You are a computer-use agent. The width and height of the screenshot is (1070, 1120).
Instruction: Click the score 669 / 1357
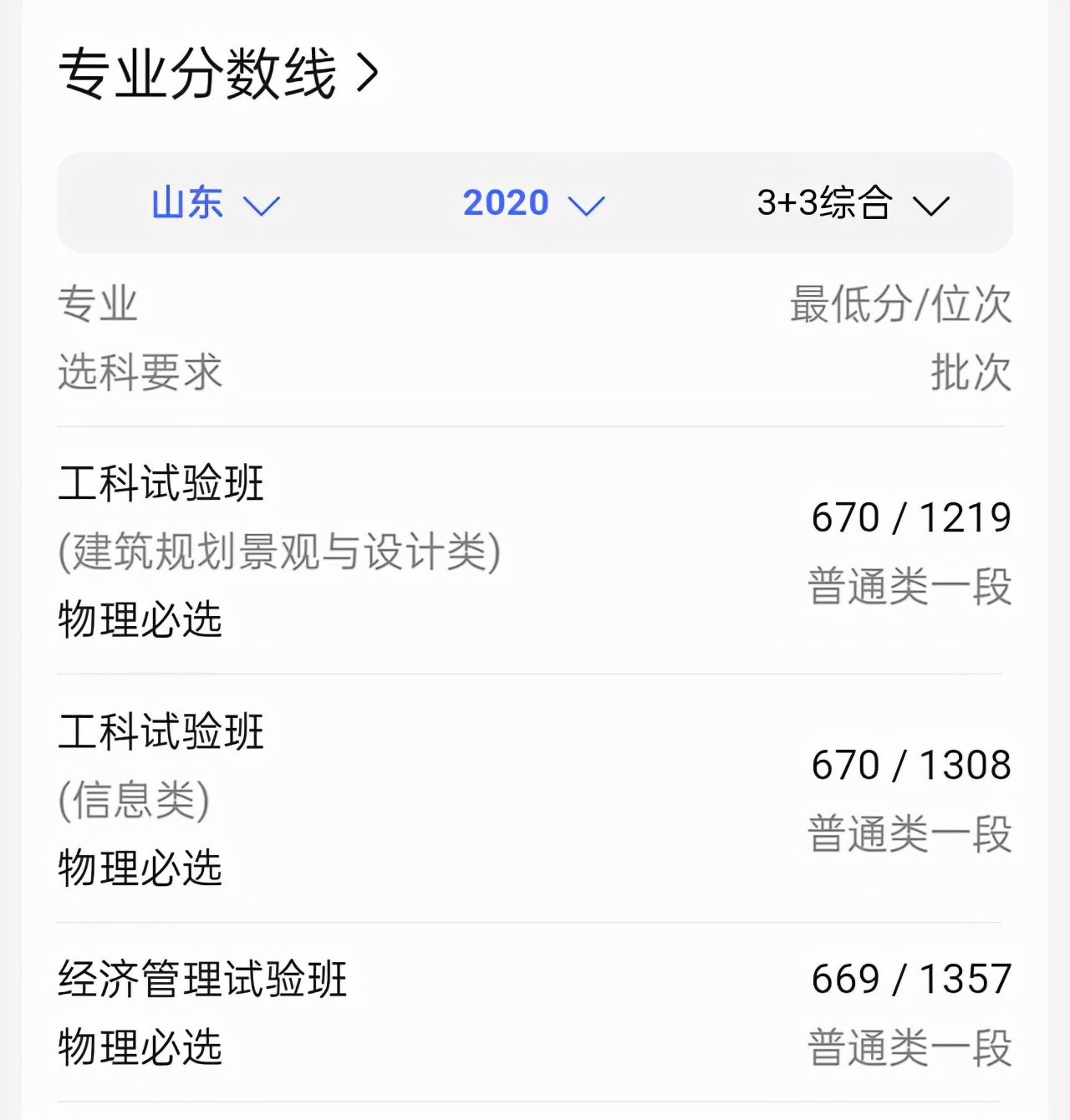[911, 980]
